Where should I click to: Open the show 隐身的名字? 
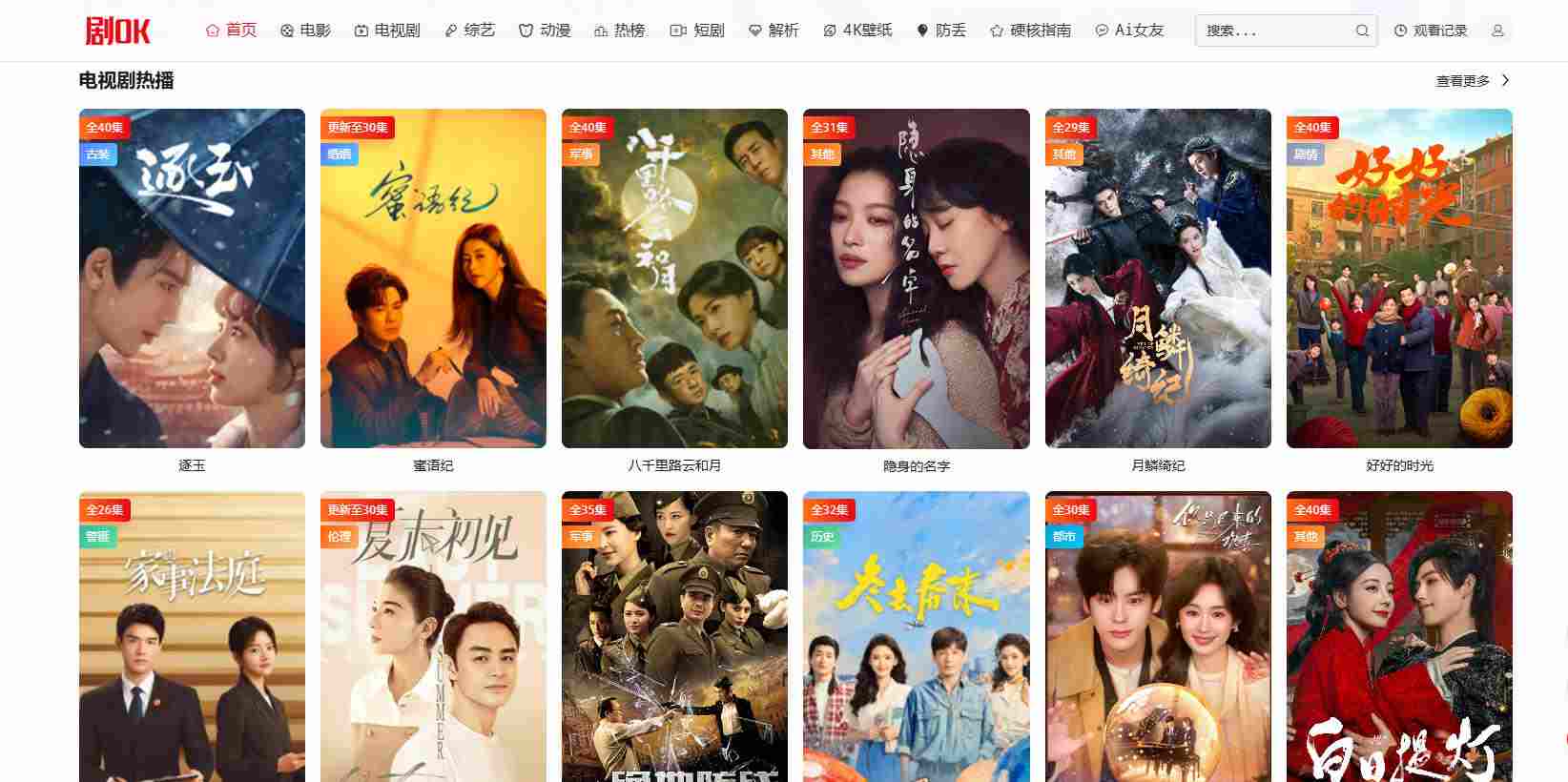(x=916, y=278)
